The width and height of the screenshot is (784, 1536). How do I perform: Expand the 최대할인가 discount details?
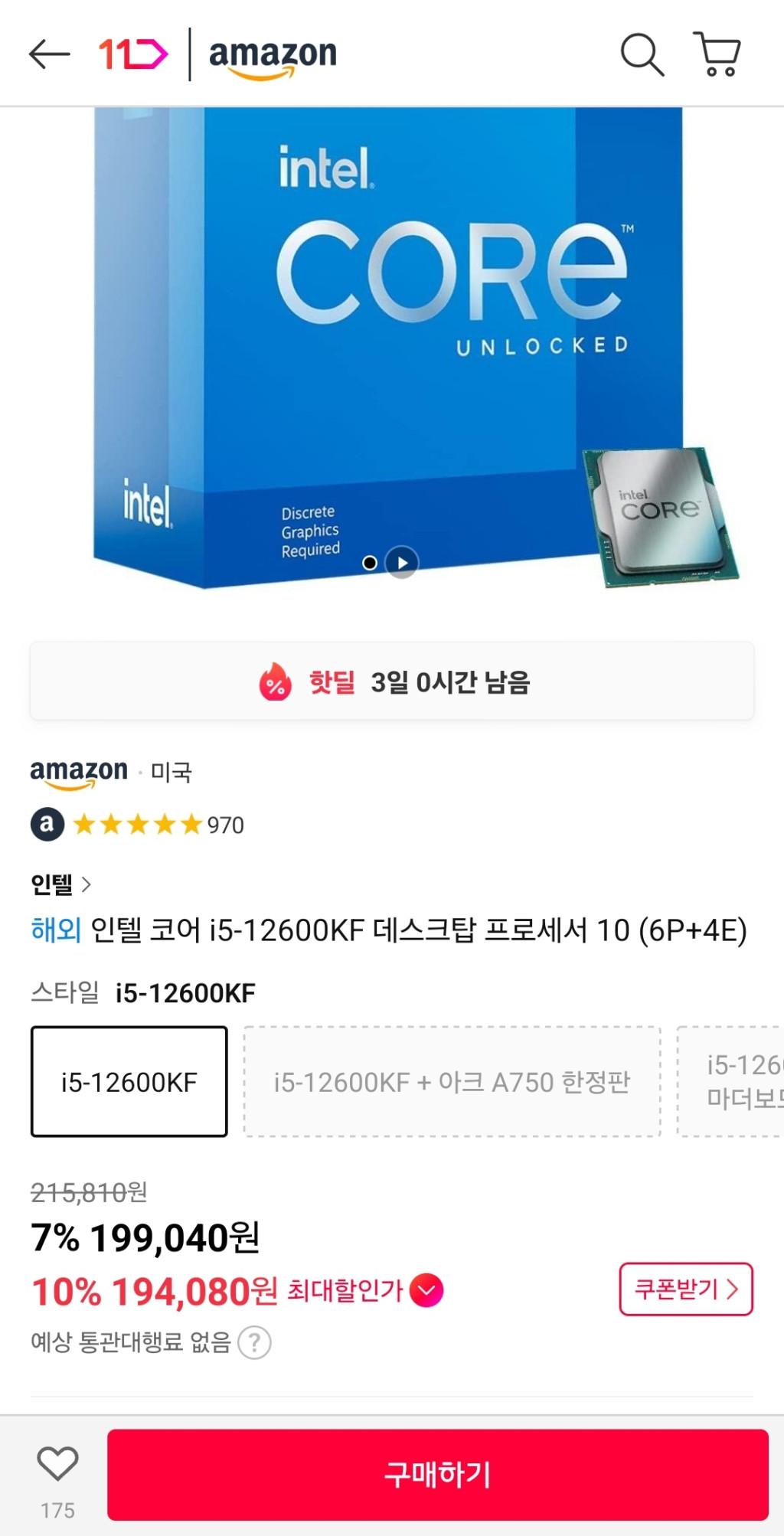click(x=426, y=1291)
